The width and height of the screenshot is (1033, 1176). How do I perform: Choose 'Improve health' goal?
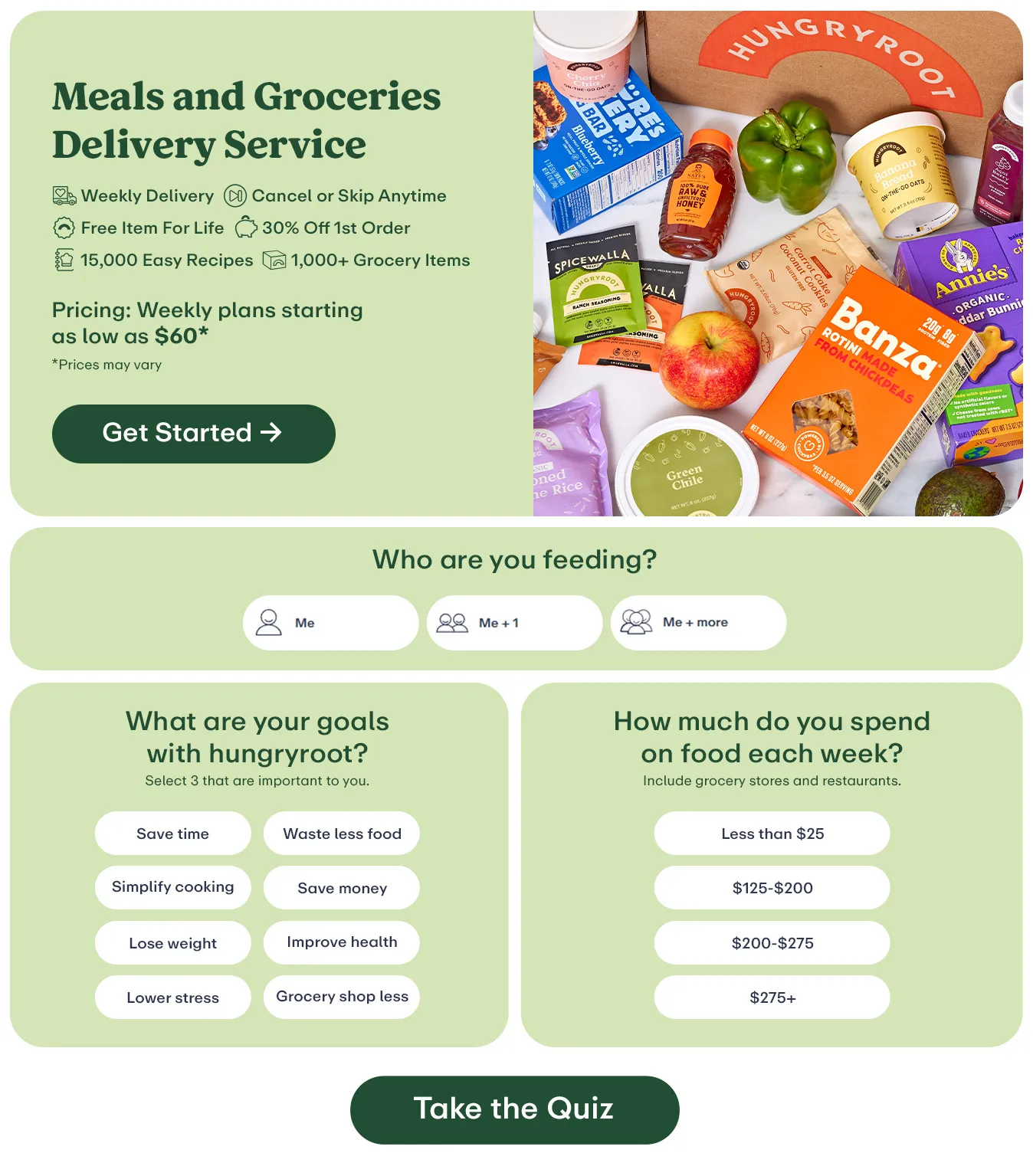click(x=342, y=942)
